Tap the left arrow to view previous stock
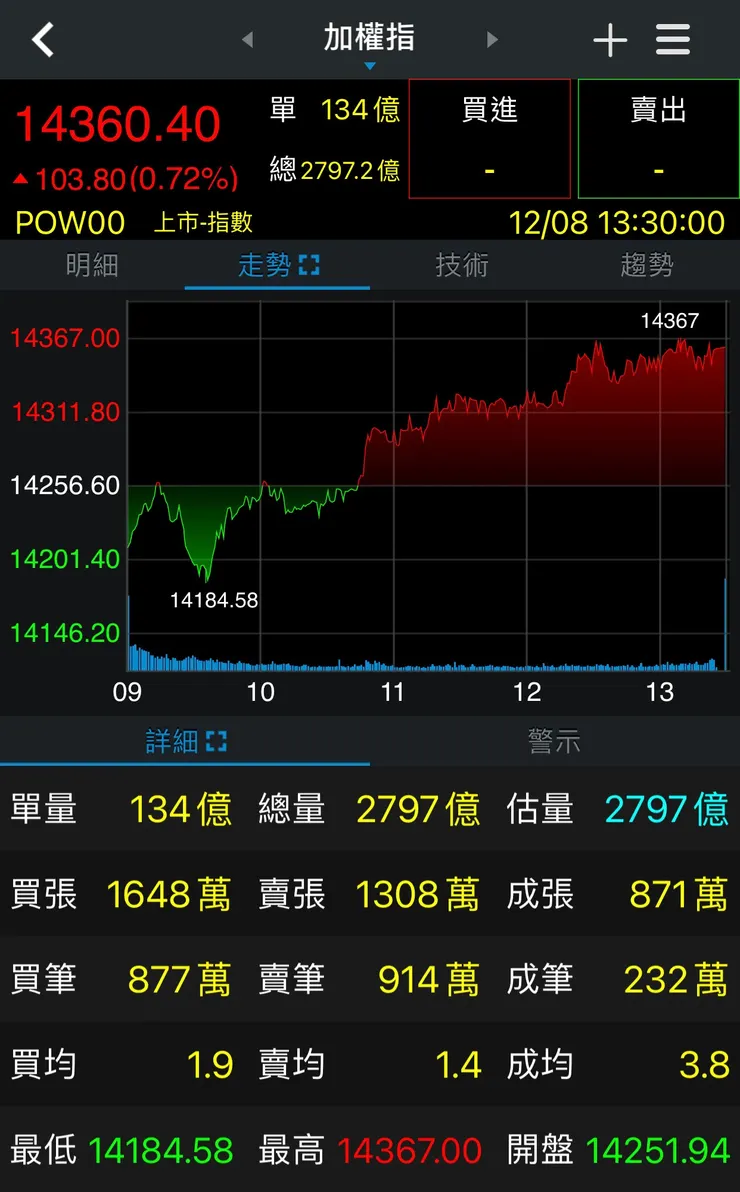 tap(246, 39)
